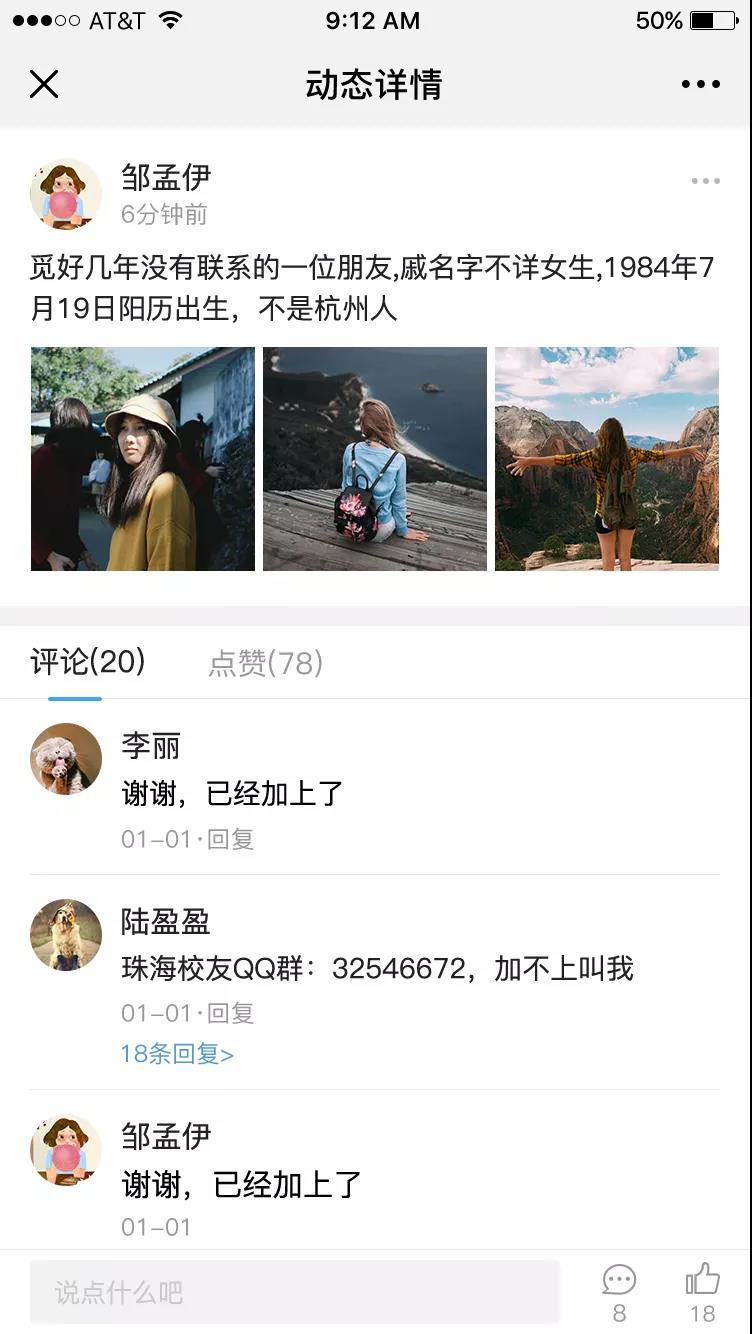Viewport: 752px width, 1334px height.
Task: Open 李丽's profile avatar
Action: click(x=66, y=759)
